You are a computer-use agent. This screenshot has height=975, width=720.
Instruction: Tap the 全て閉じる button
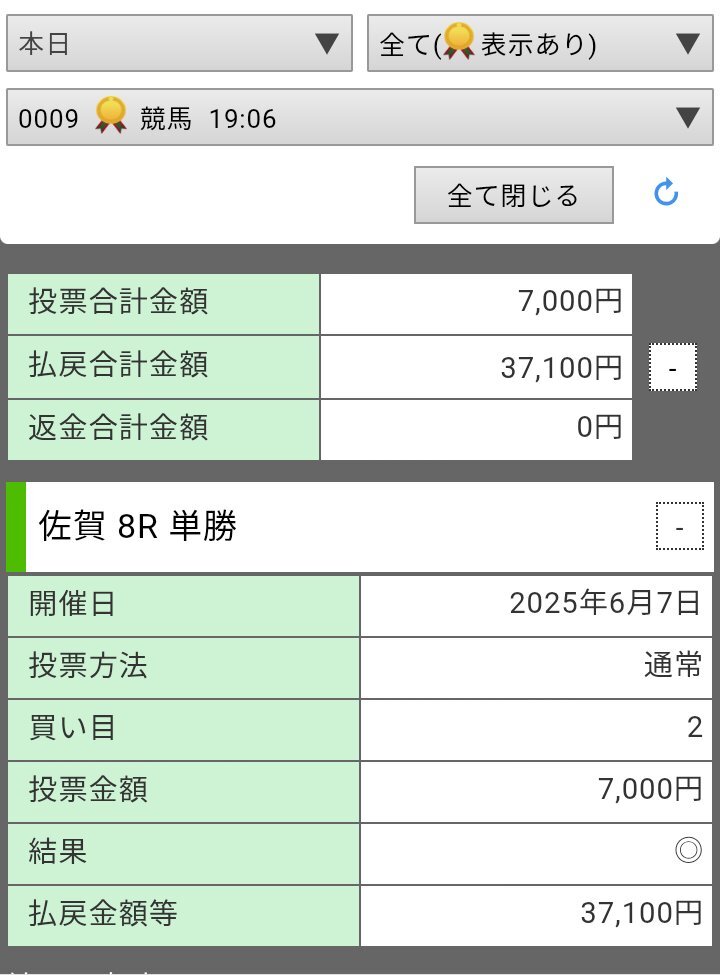tap(513, 195)
